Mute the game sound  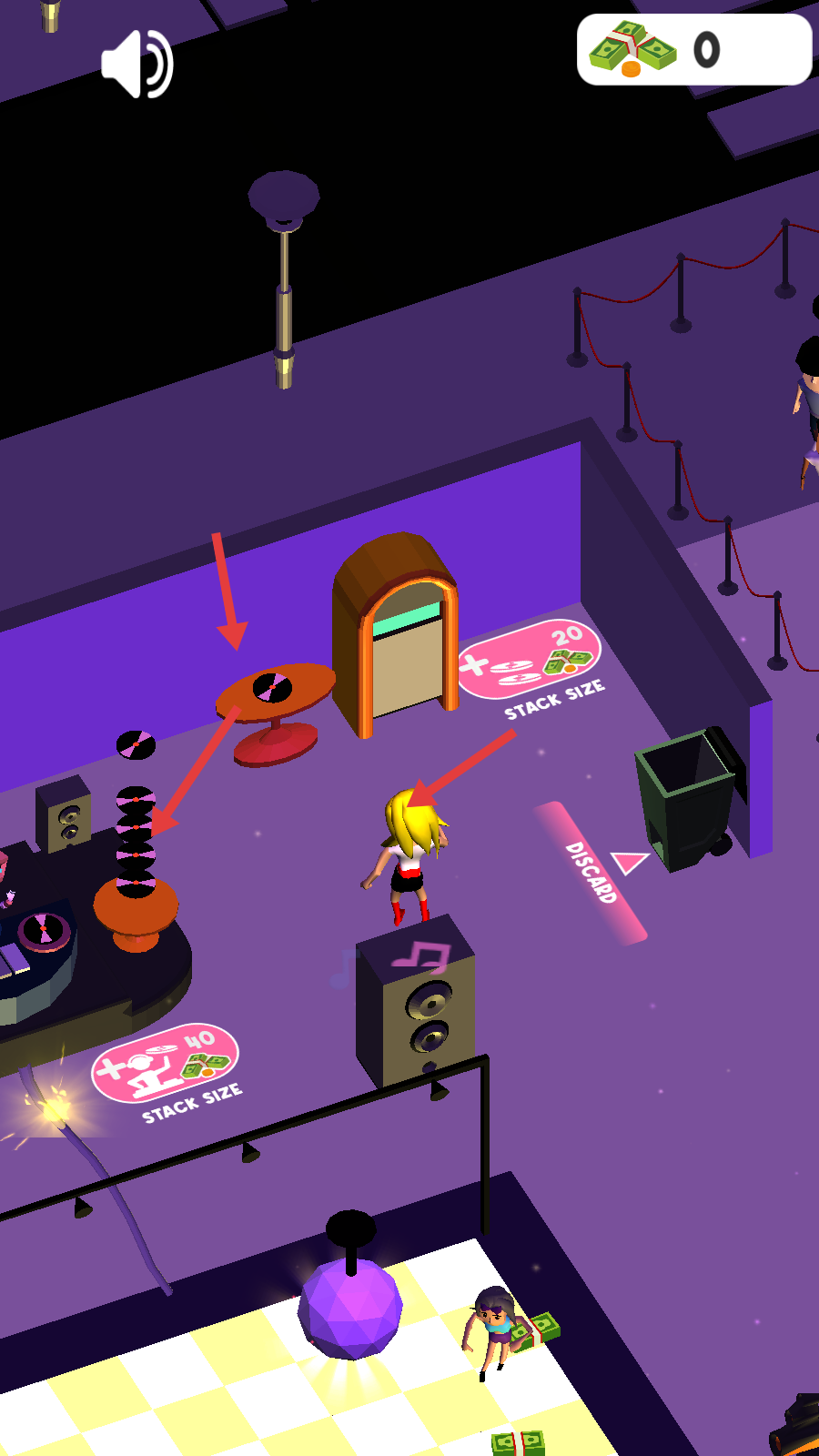coord(136,64)
